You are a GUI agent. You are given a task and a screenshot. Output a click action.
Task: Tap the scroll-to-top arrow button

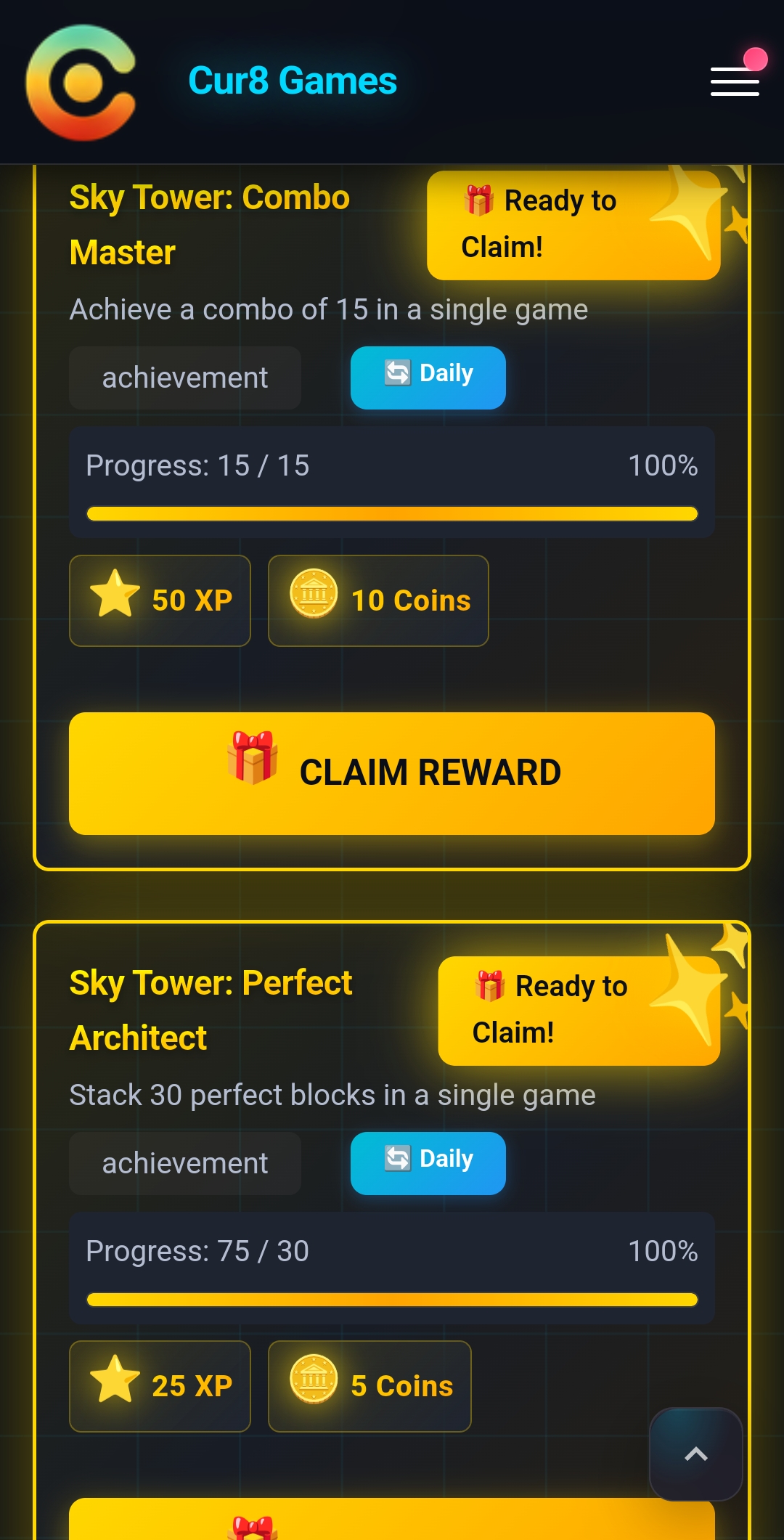click(x=695, y=1454)
